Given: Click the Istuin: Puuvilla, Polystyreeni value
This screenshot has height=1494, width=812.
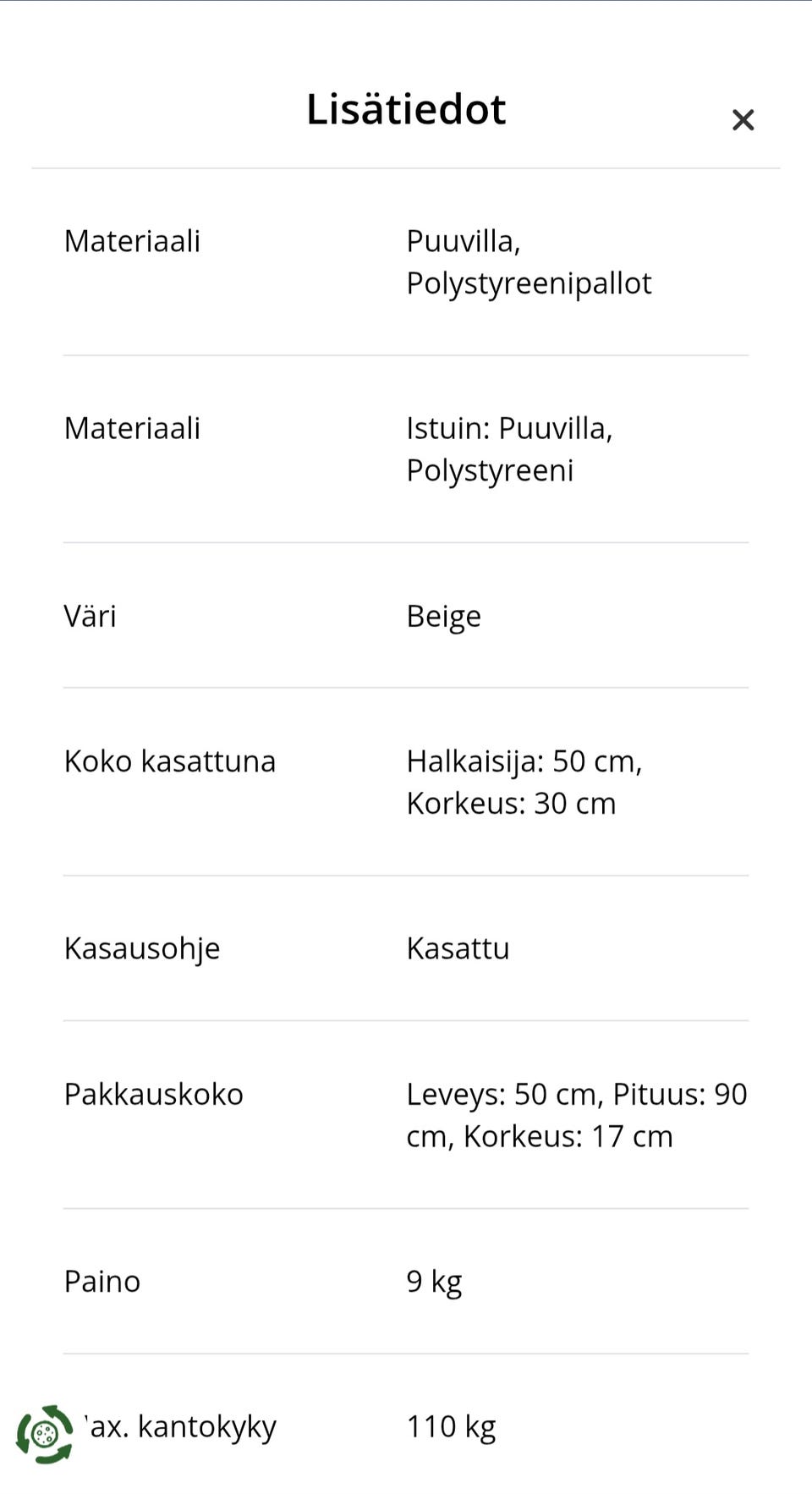Looking at the screenshot, I should tap(510, 448).
